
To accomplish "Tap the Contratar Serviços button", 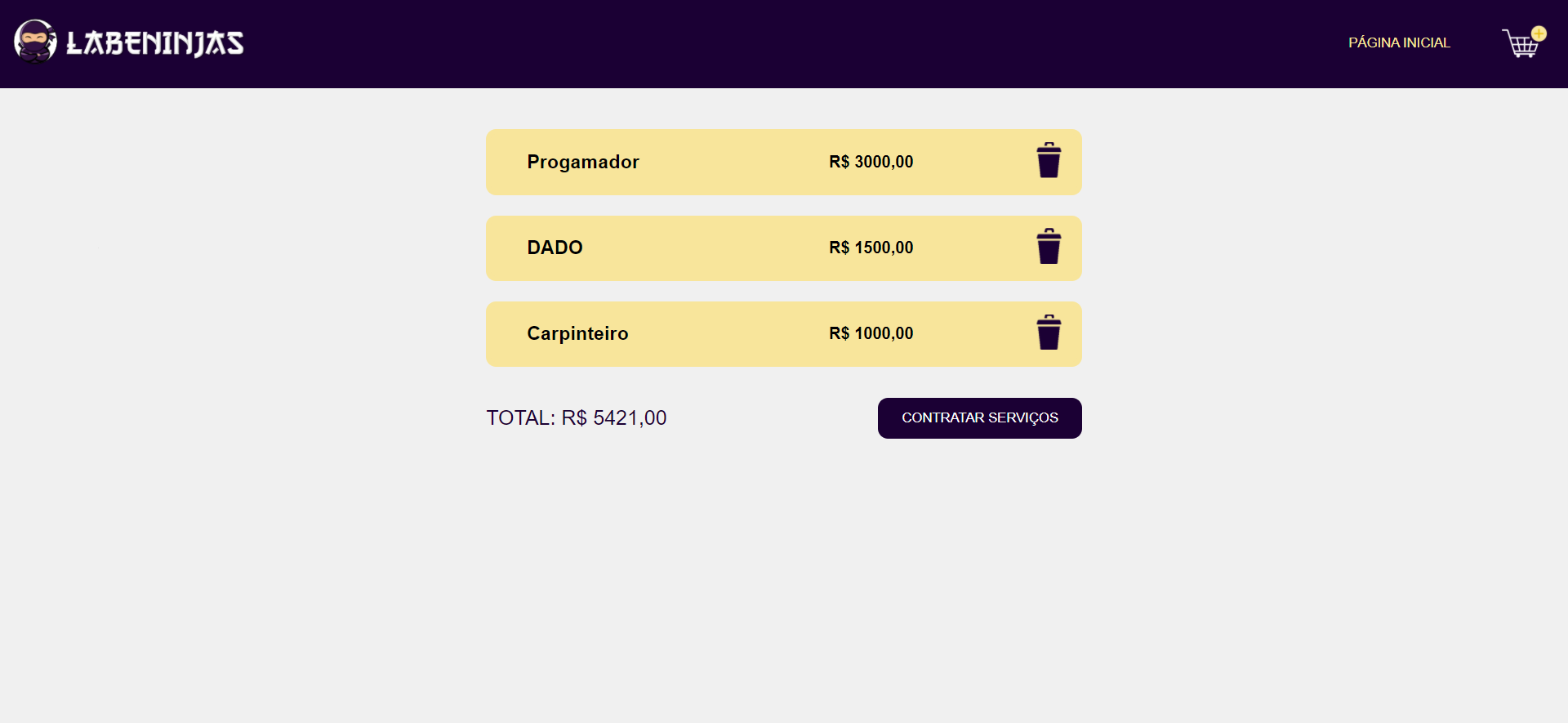I will pyautogui.click(x=979, y=418).
